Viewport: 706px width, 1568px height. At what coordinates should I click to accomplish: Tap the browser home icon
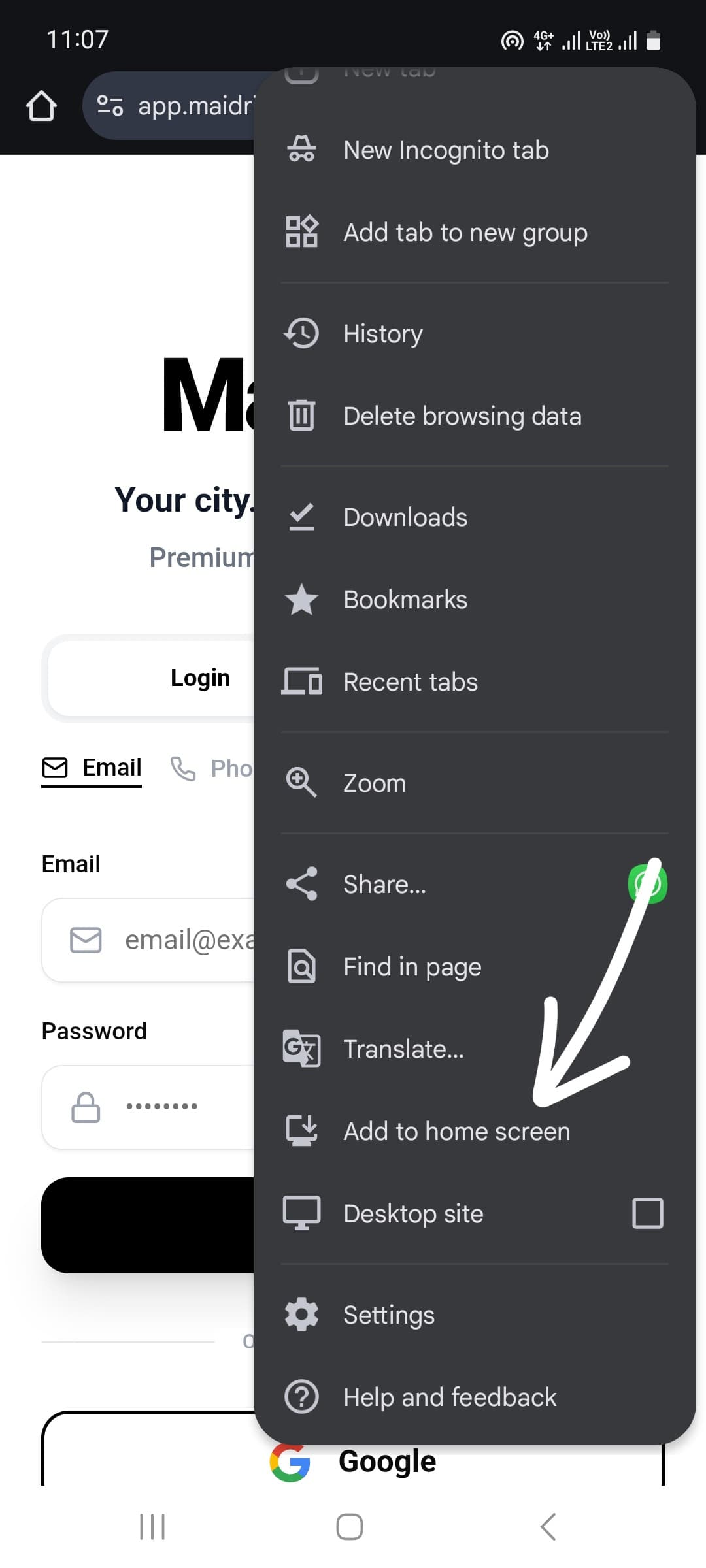(x=41, y=106)
